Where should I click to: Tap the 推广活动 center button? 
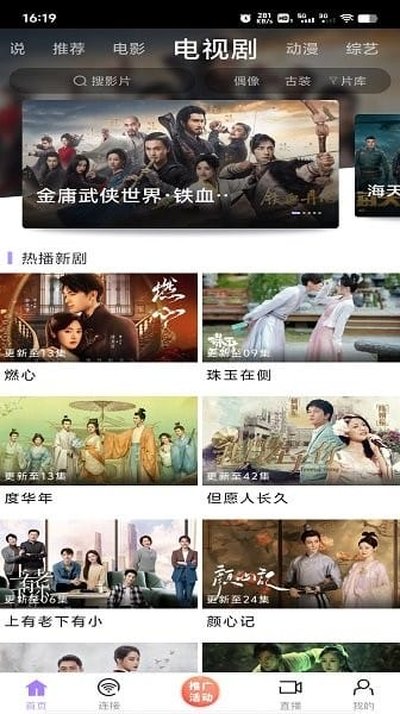[200, 692]
